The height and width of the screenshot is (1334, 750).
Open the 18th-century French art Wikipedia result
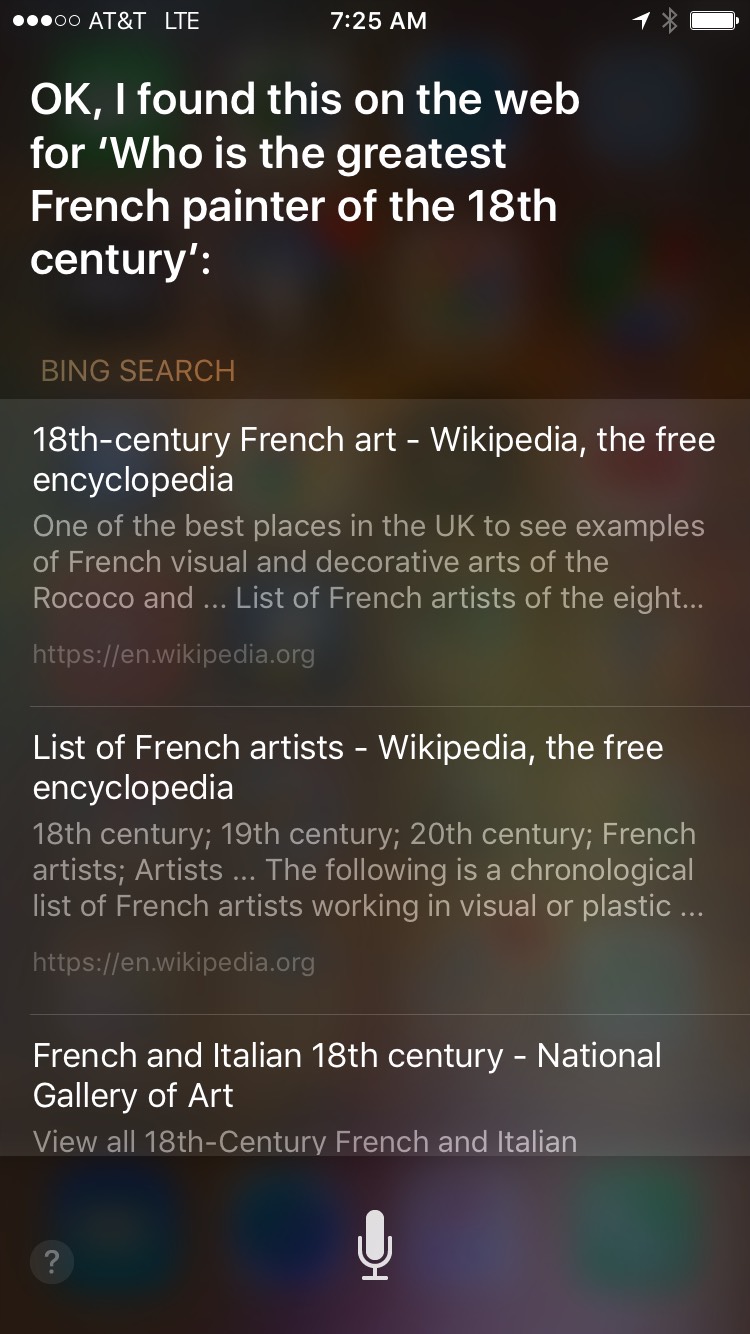click(375, 553)
